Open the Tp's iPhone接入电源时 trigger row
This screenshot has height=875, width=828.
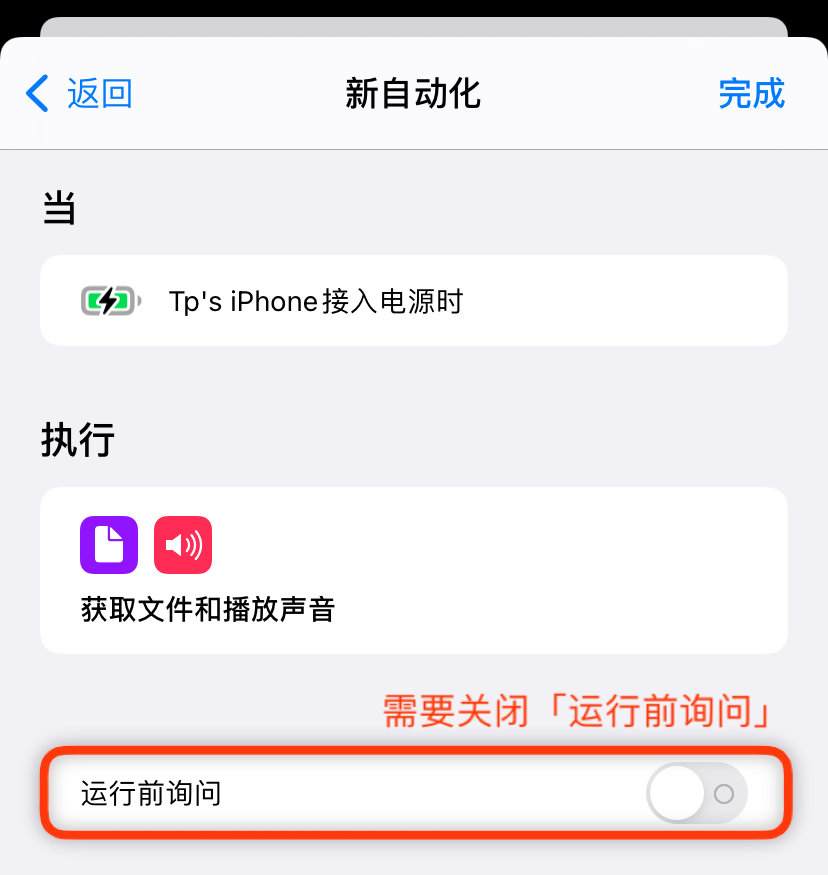coord(413,301)
